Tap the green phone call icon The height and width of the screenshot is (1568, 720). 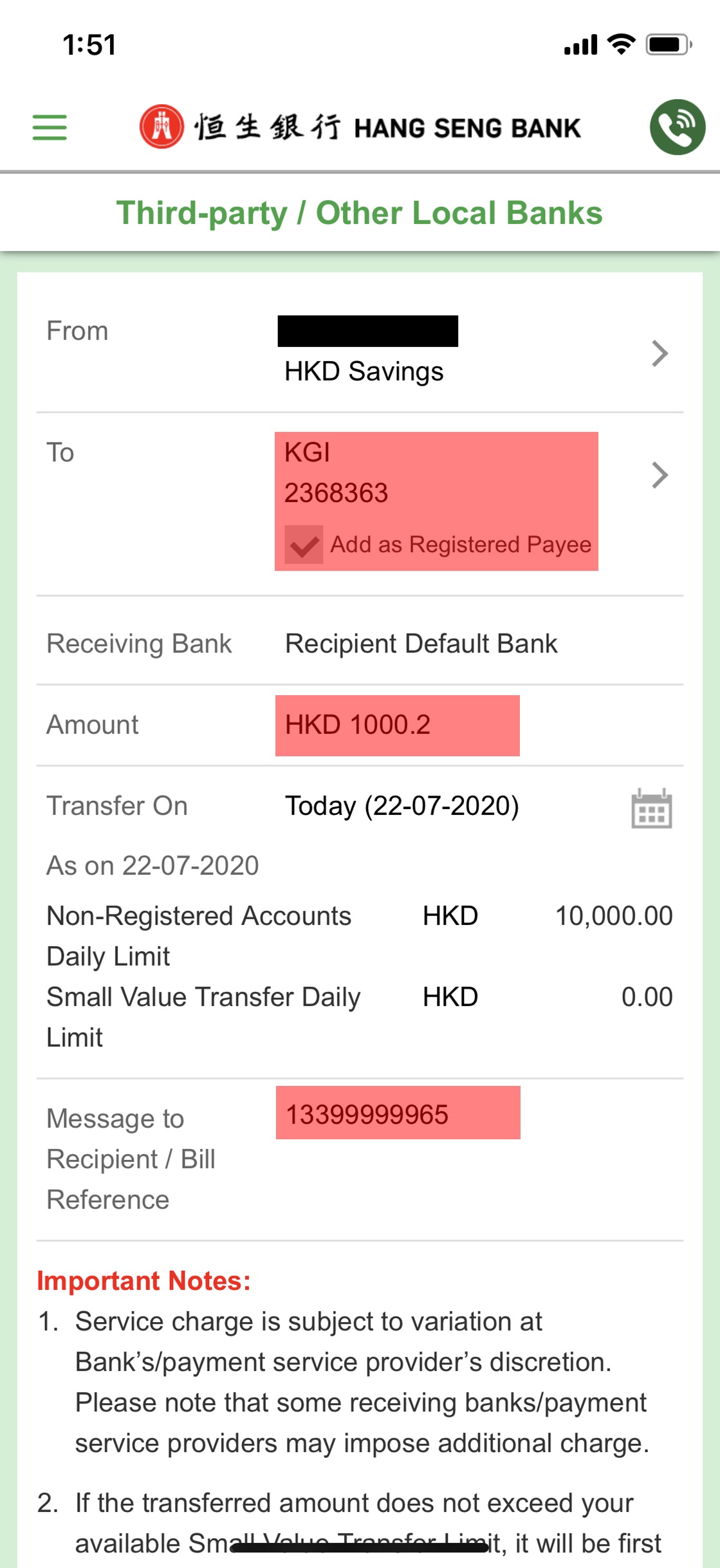coord(677,127)
